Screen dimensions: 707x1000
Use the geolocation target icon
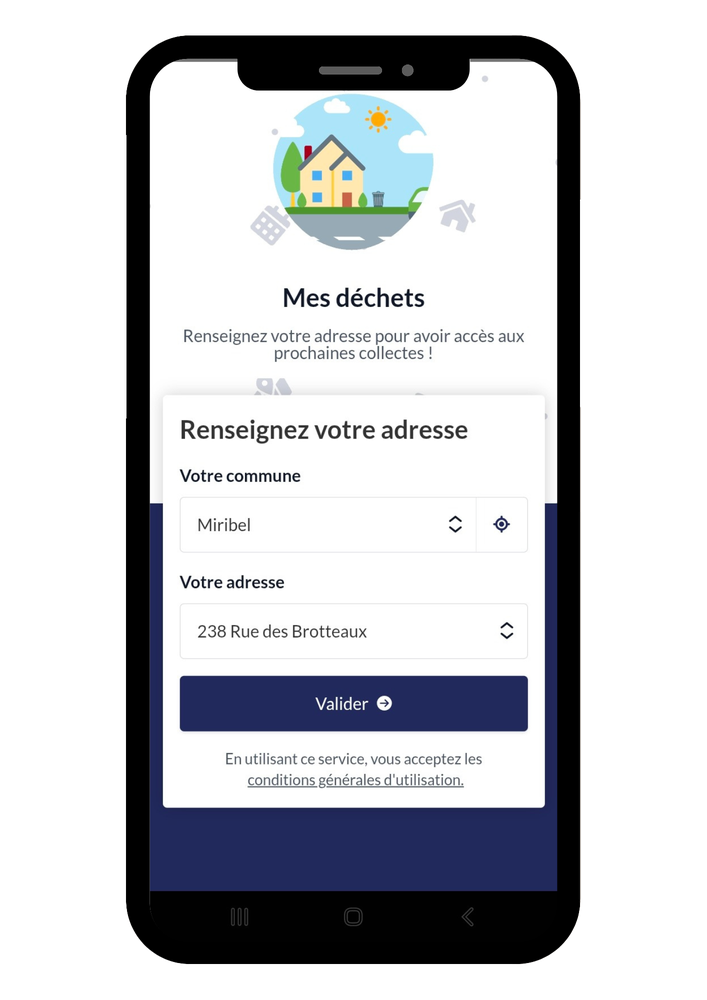coord(502,525)
